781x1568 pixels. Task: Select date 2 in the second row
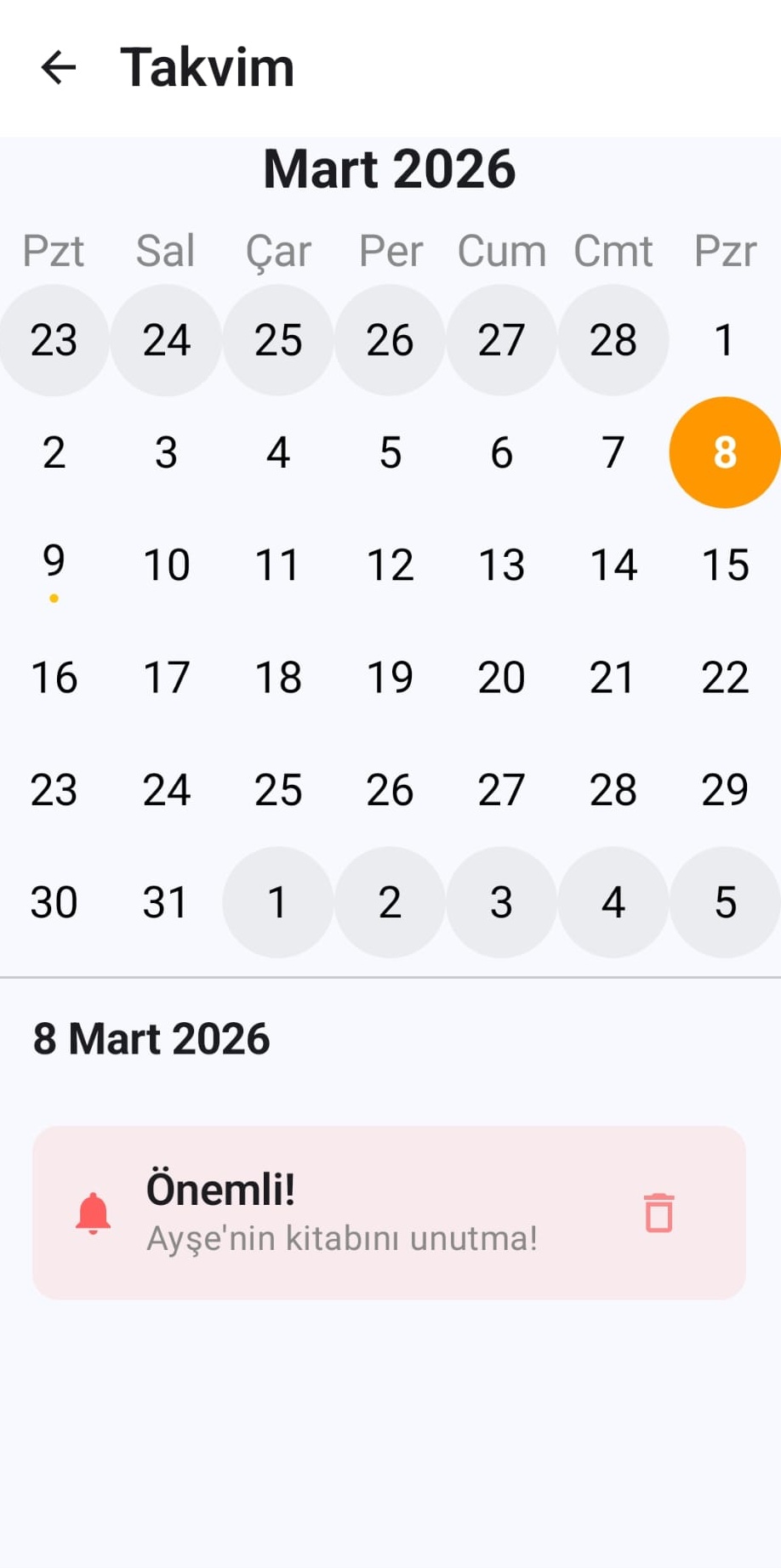point(54,452)
